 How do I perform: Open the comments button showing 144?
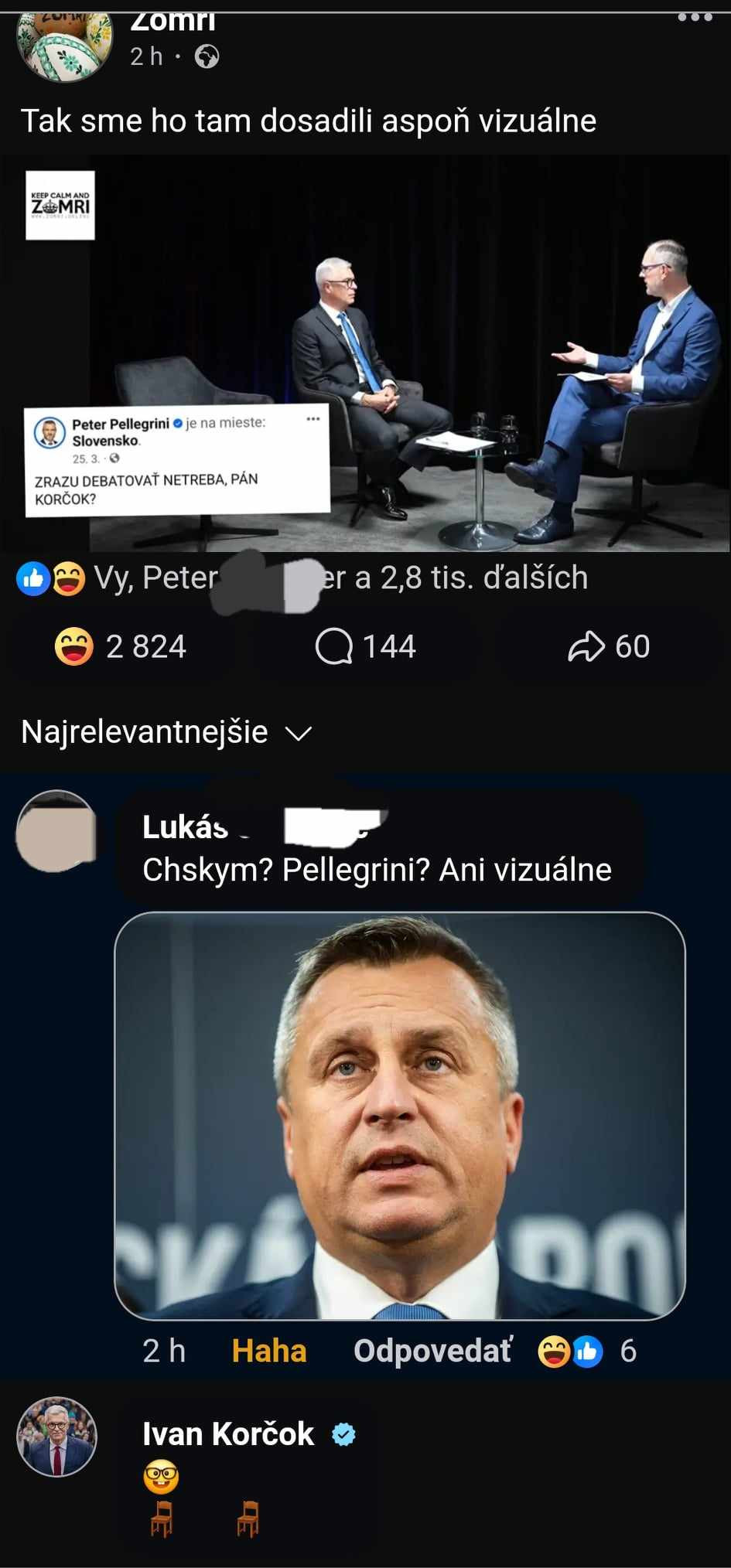point(365,646)
